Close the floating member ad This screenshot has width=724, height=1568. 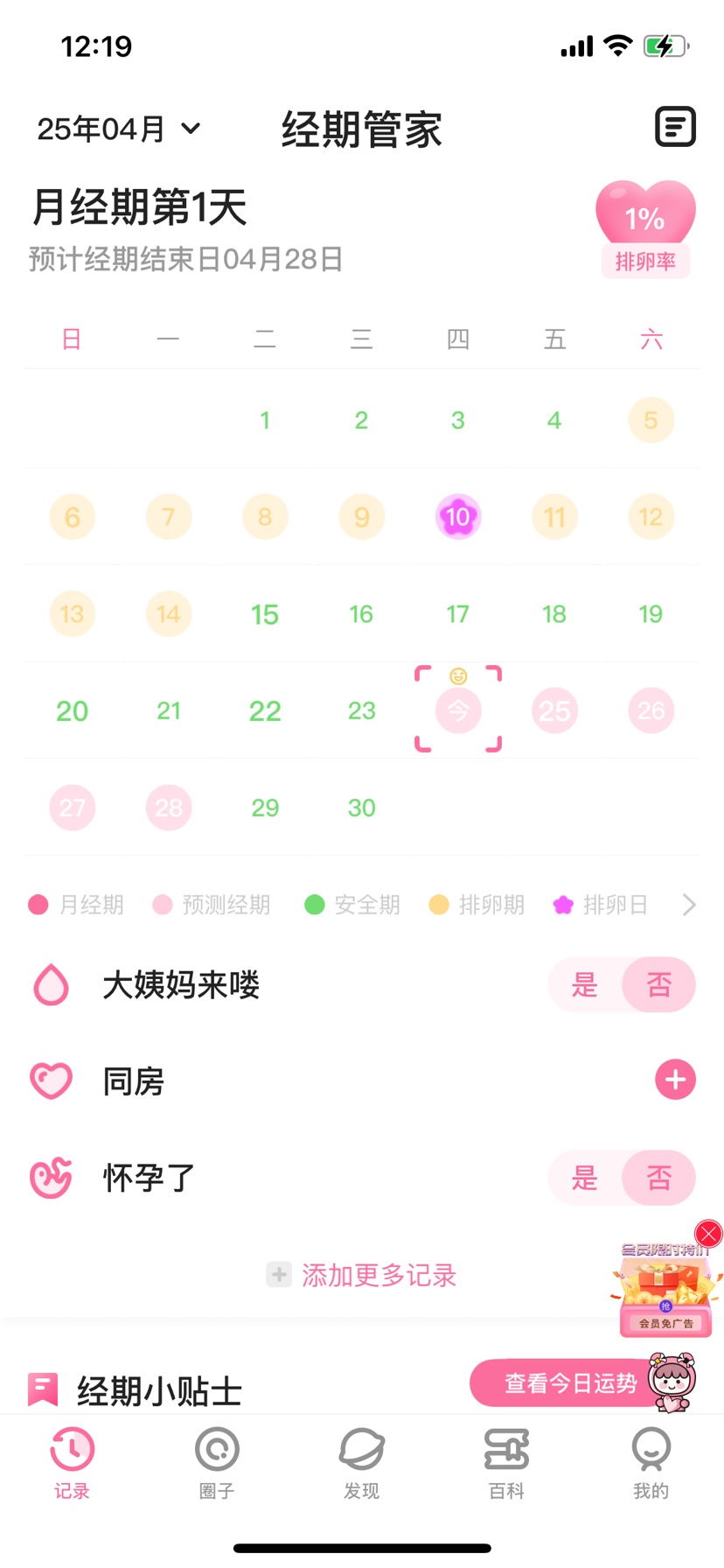708,1234
